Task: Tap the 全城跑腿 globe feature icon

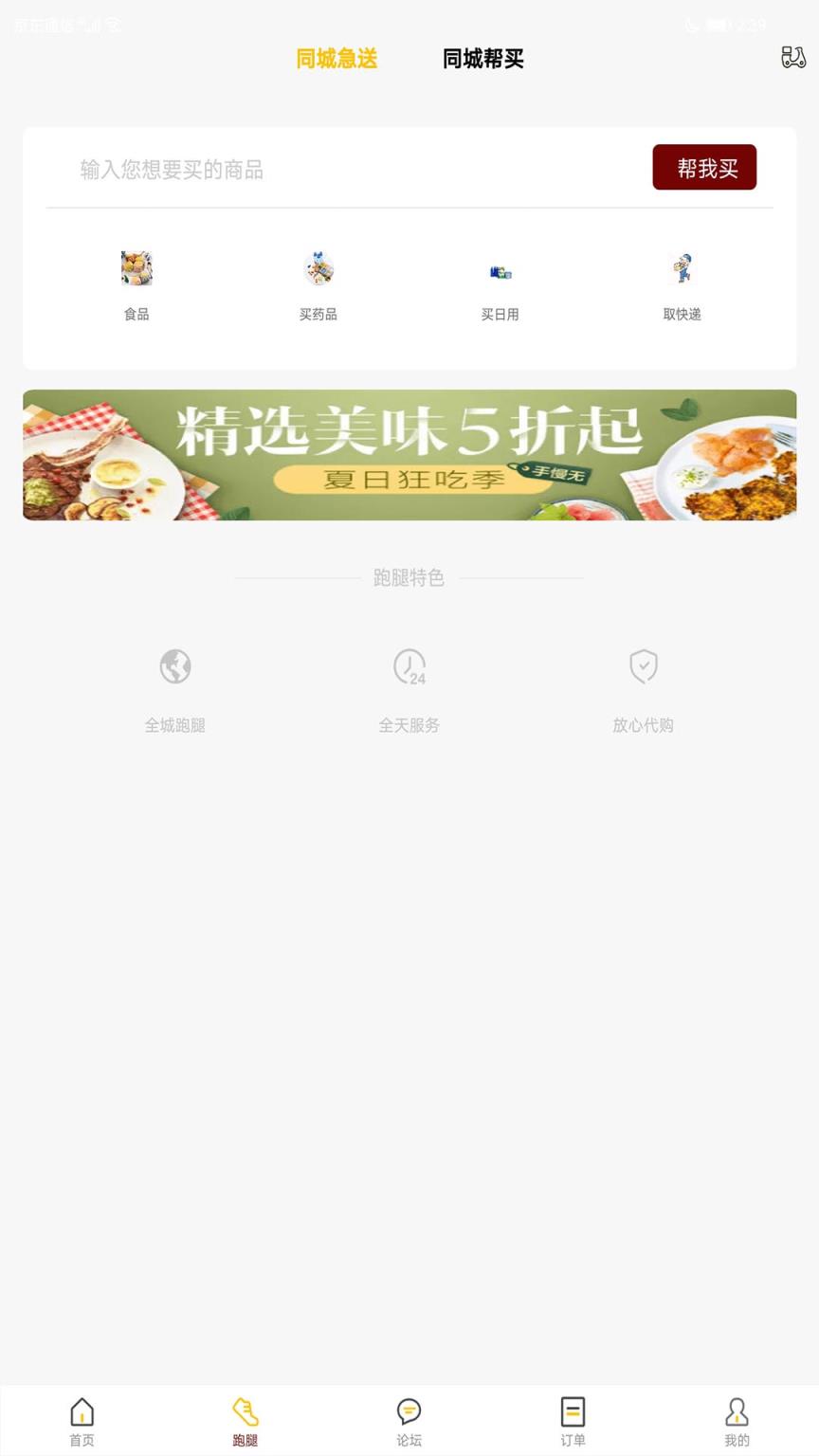Action: coord(174,666)
